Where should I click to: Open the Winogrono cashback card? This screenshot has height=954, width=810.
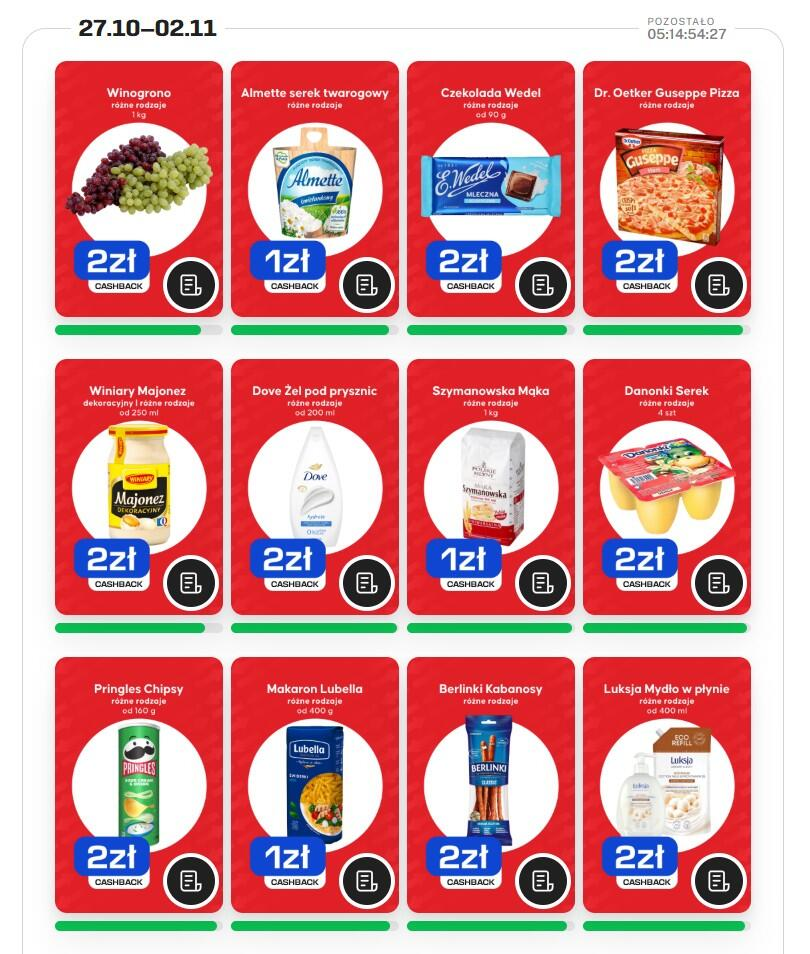[x=138, y=180]
